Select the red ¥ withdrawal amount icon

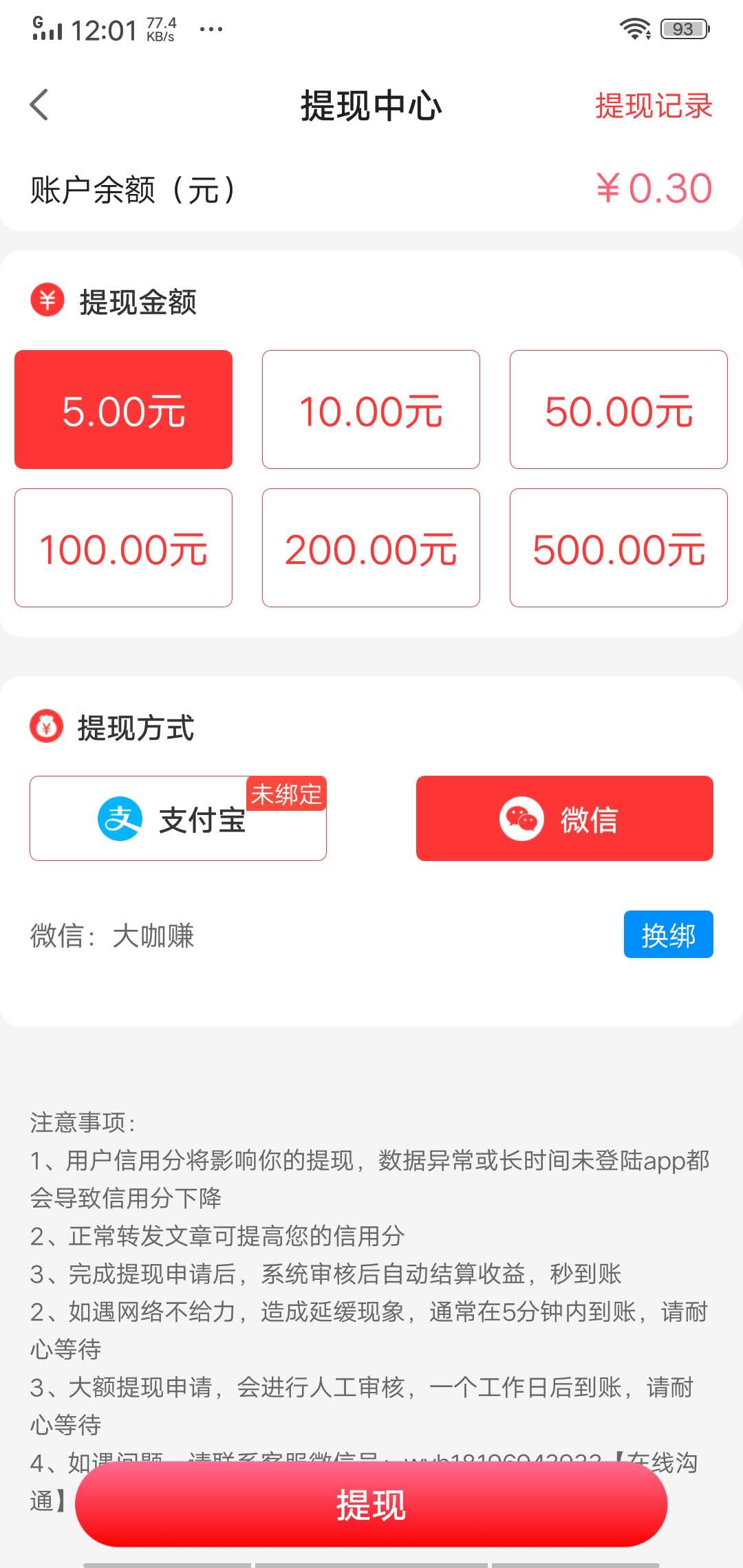point(47,300)
